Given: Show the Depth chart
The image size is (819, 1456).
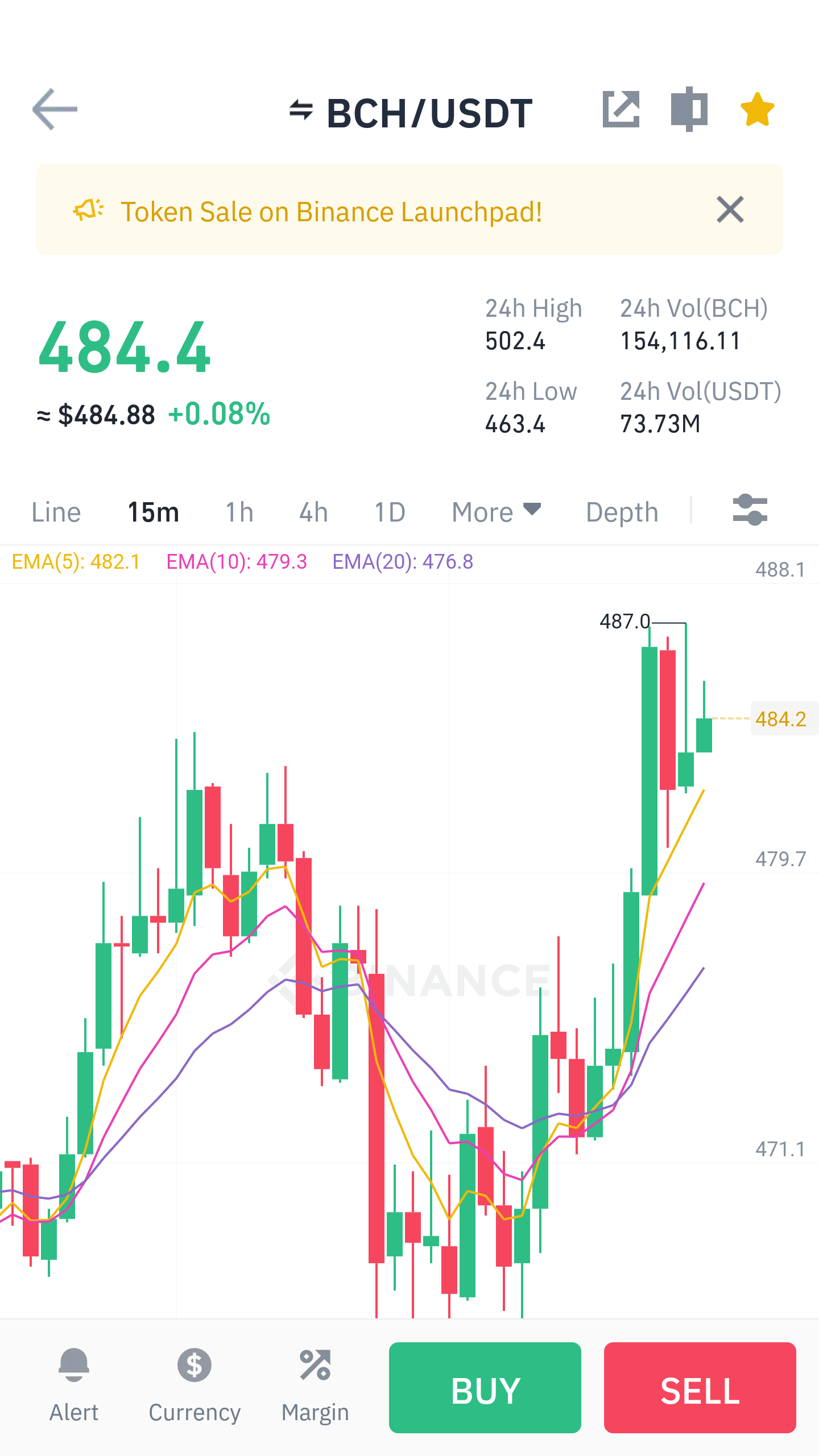Looking at the screenshot, I should [622, 512].
